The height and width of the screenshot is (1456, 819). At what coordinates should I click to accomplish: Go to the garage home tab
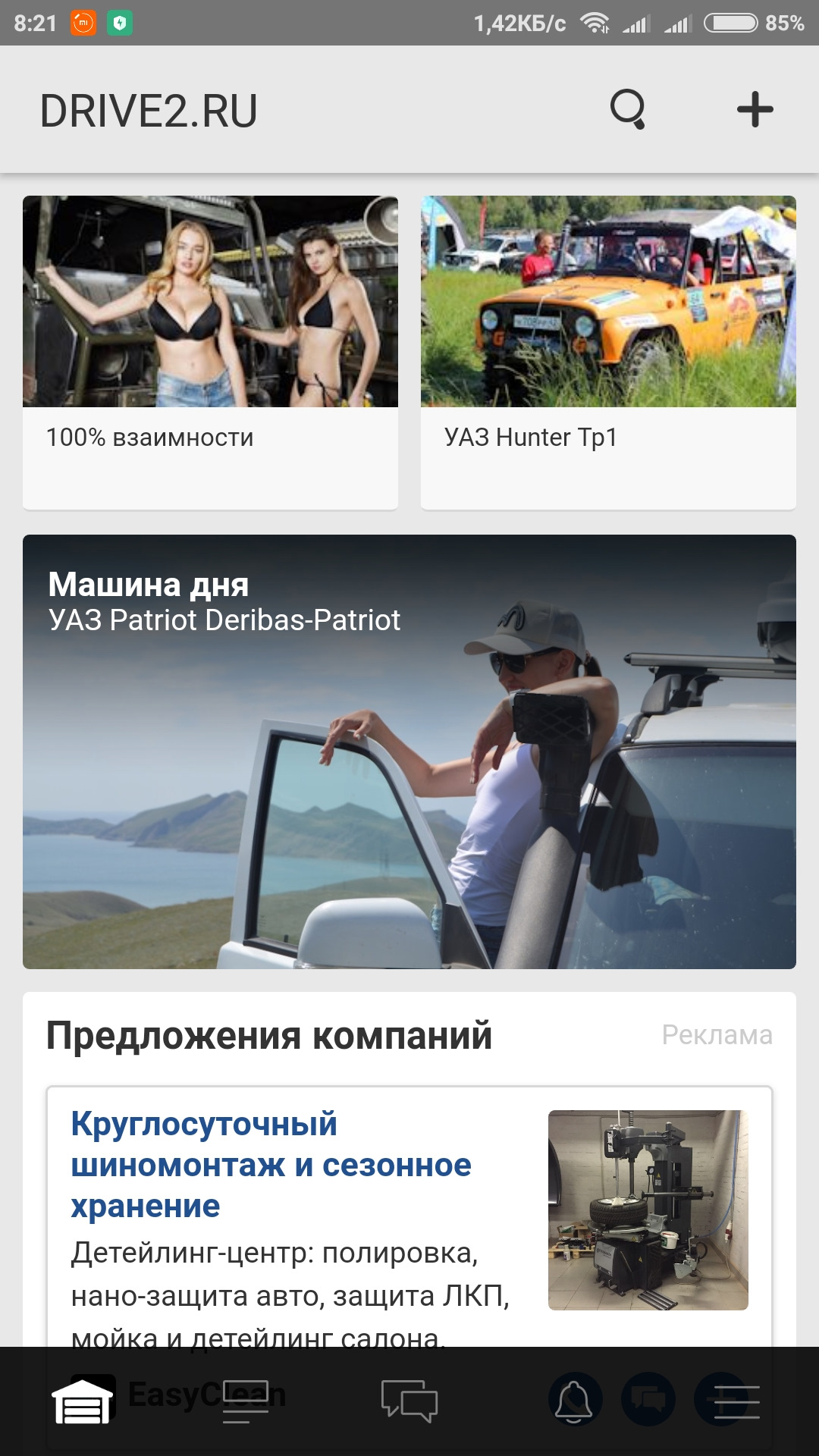click(x=82, y=1401)
